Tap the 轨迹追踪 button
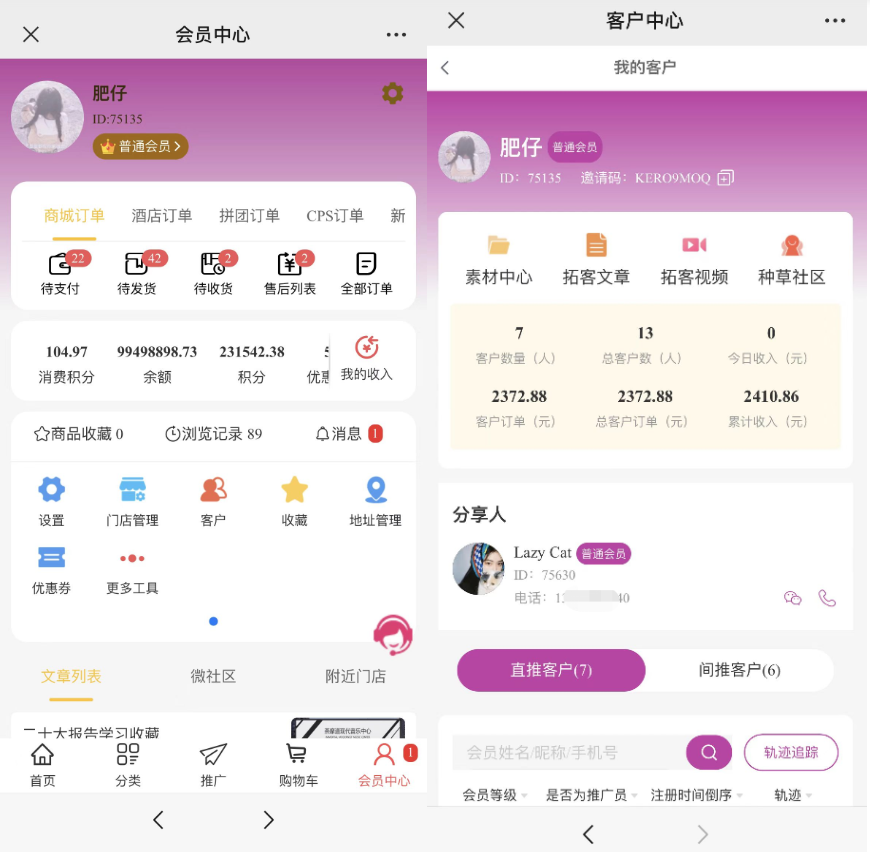 790,752
